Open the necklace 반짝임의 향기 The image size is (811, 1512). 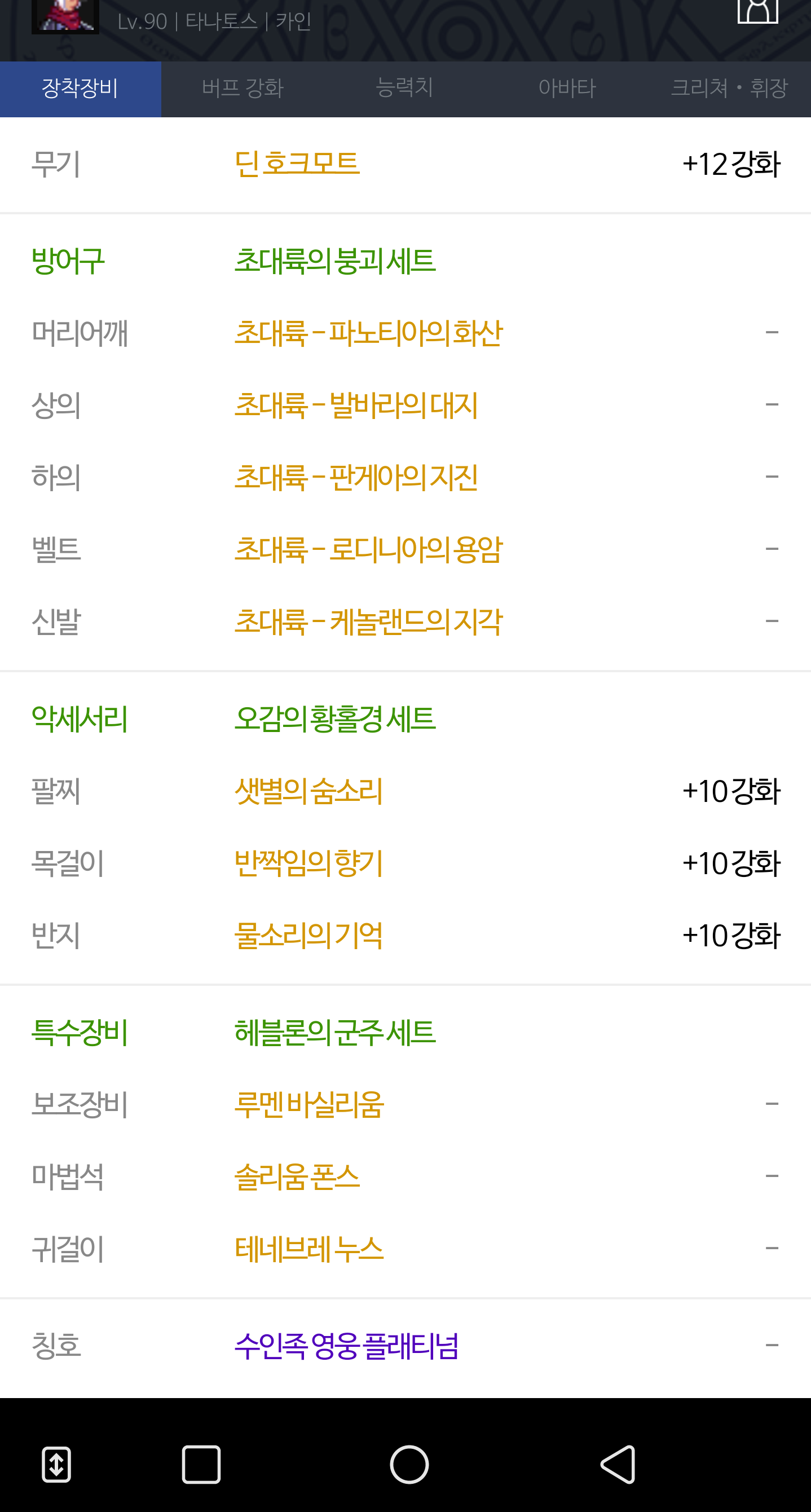coord(308,863)
